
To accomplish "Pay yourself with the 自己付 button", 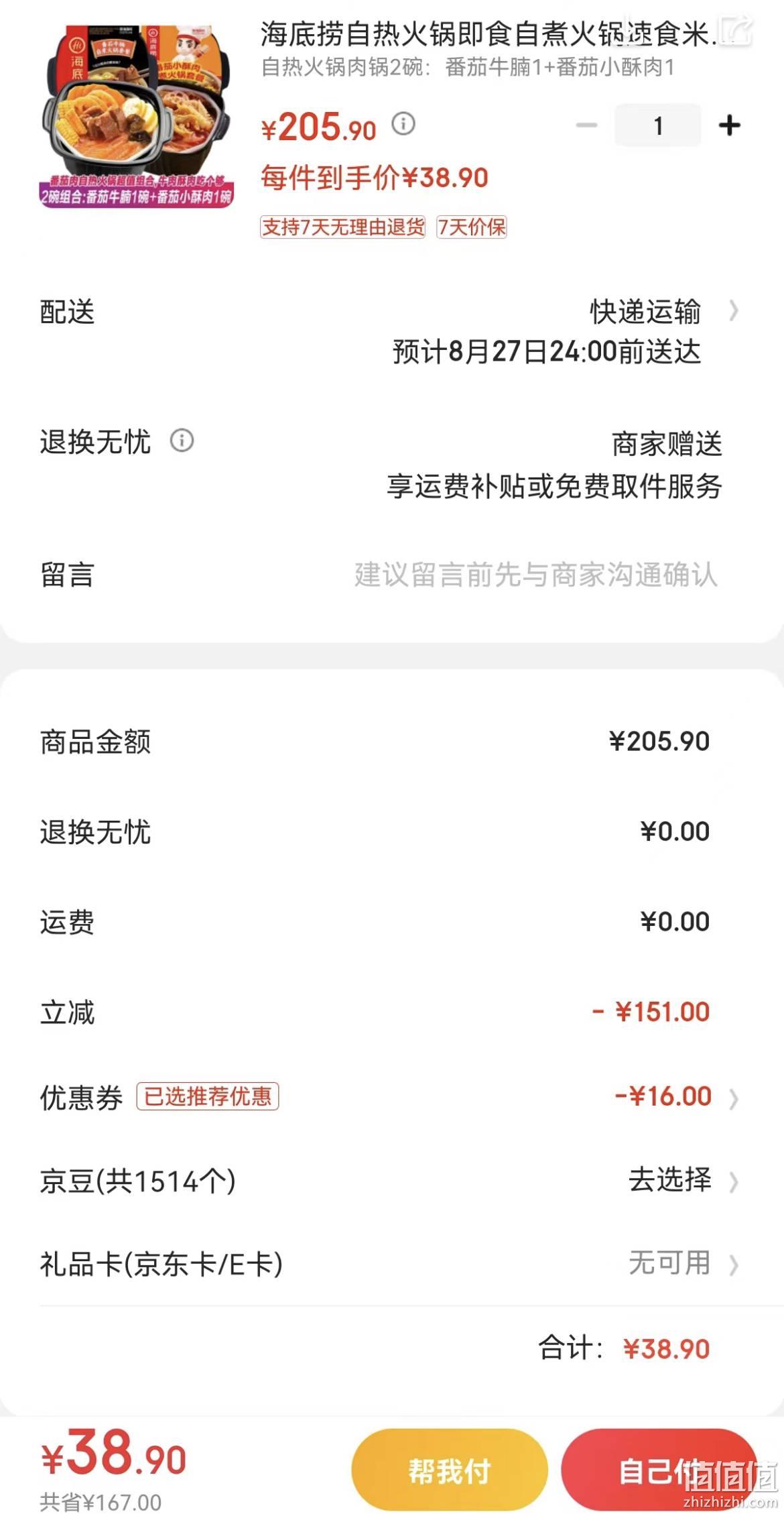I will coord(659,1470).
